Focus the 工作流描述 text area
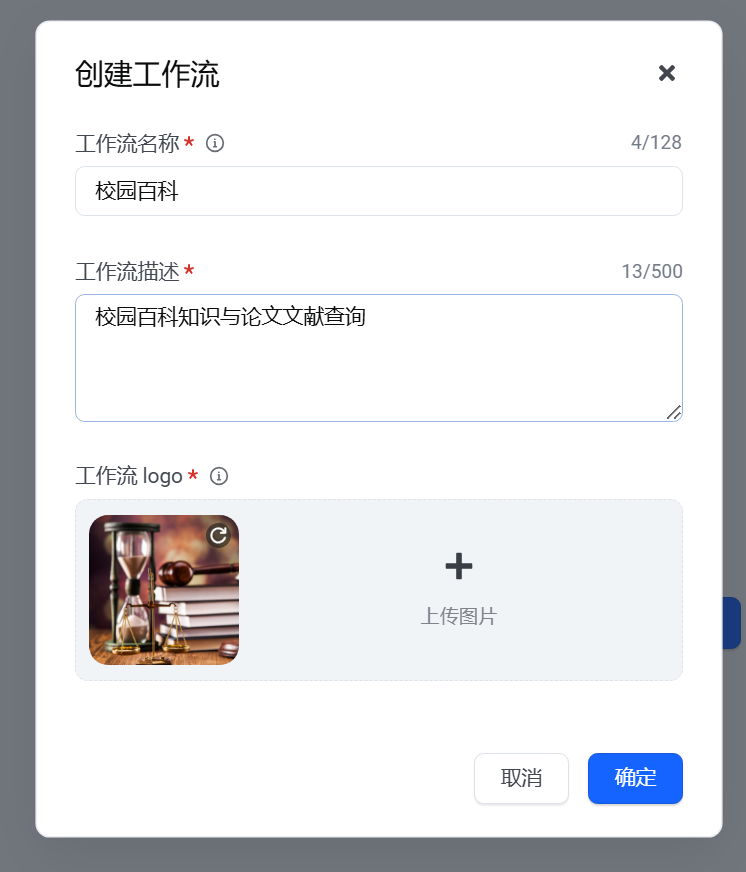The height and width of the screenshot is (872, 746). pyautogui.click(x=378, y=357)
